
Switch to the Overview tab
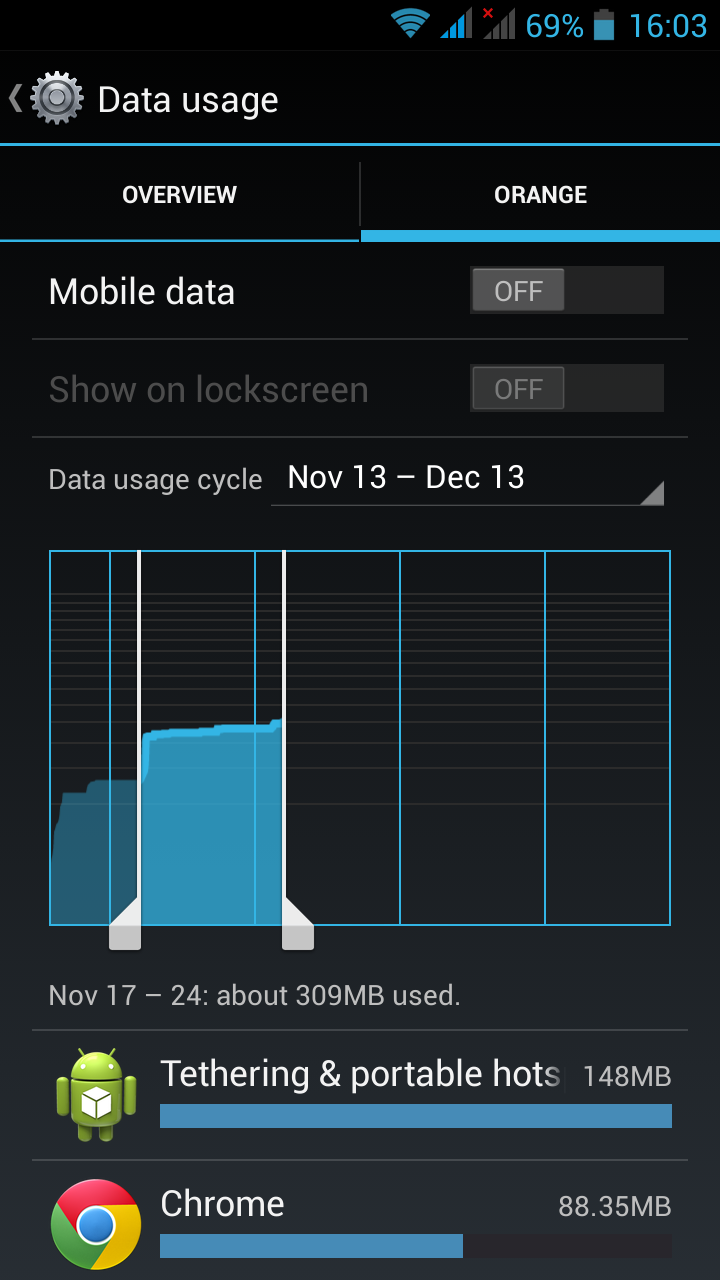point(179,195)
